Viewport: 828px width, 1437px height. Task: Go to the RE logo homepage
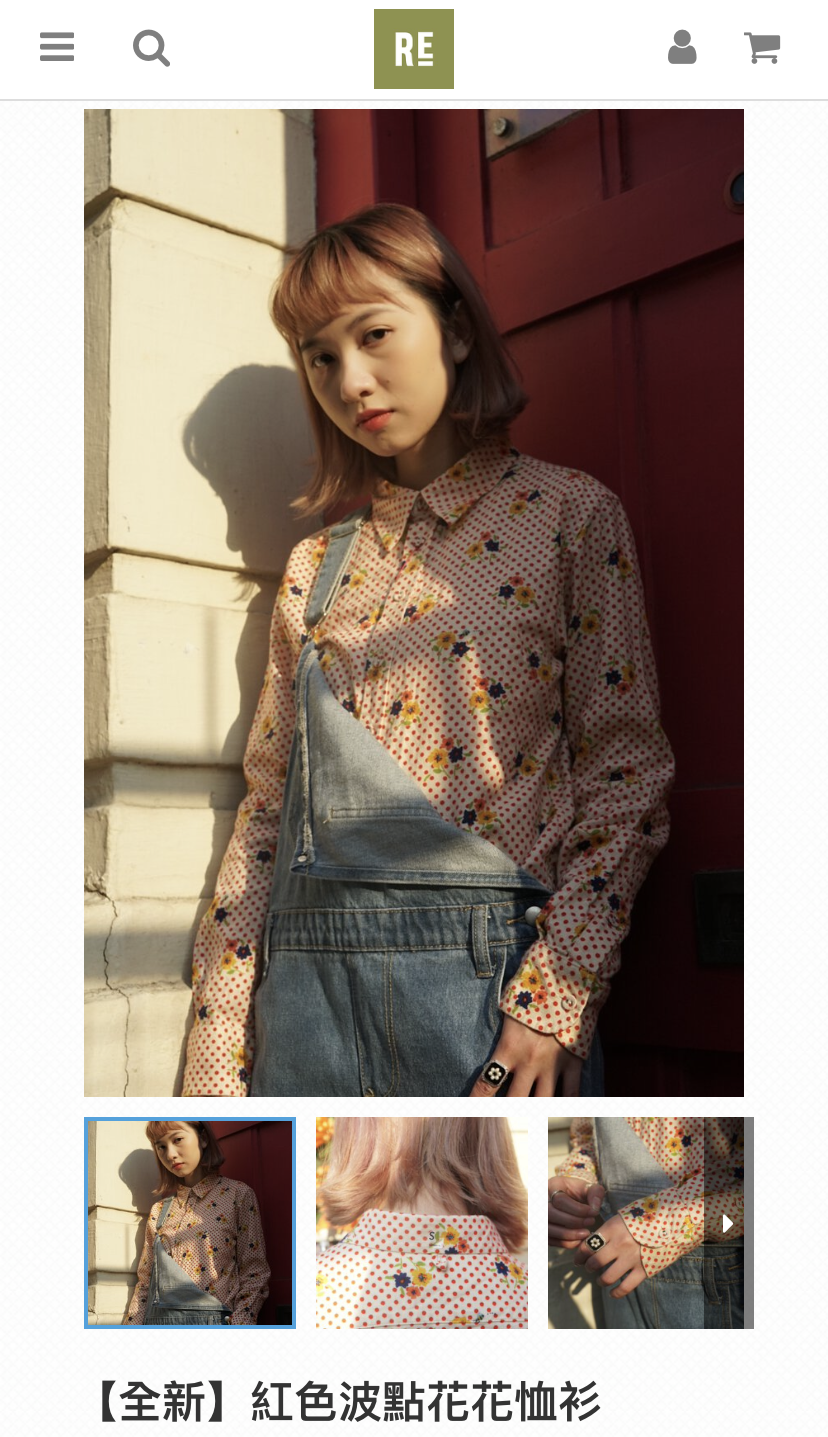414,49
